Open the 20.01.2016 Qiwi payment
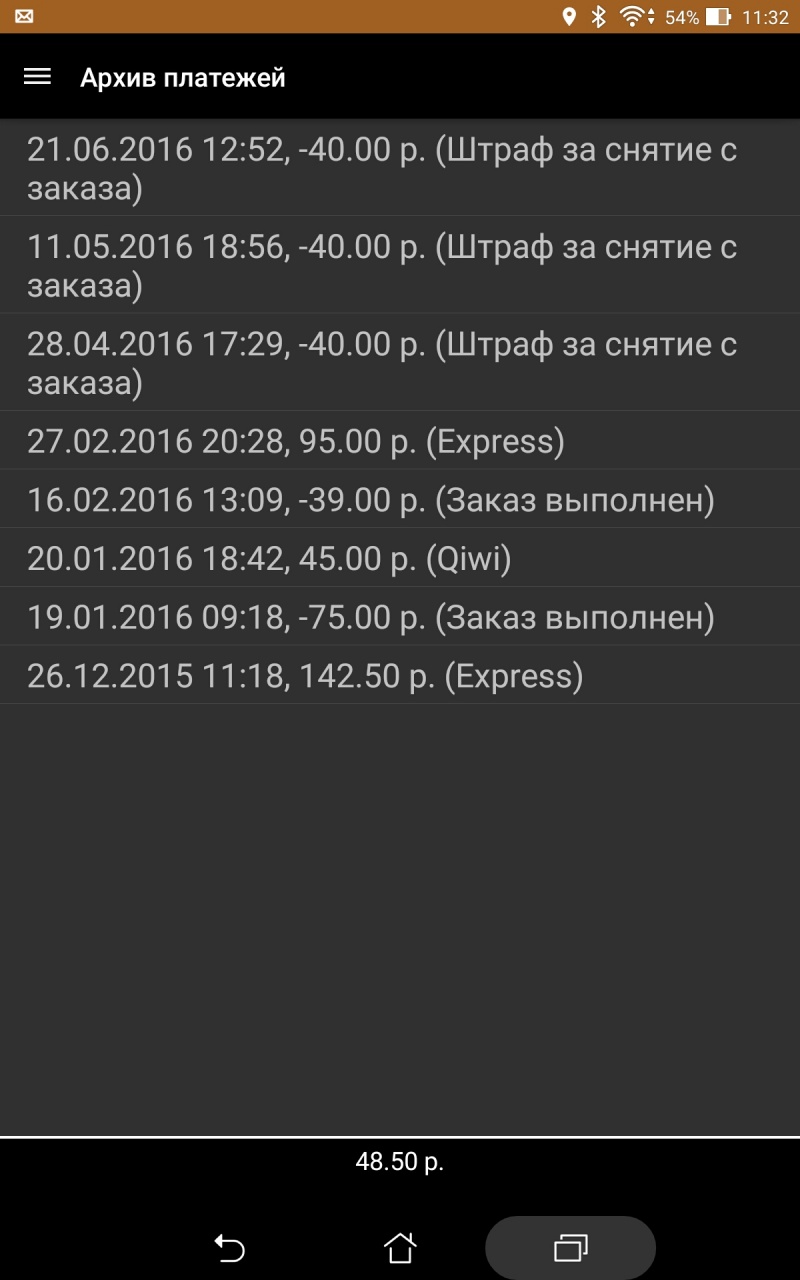Screen dimensions: 800x1280 (x=400, y=558)
